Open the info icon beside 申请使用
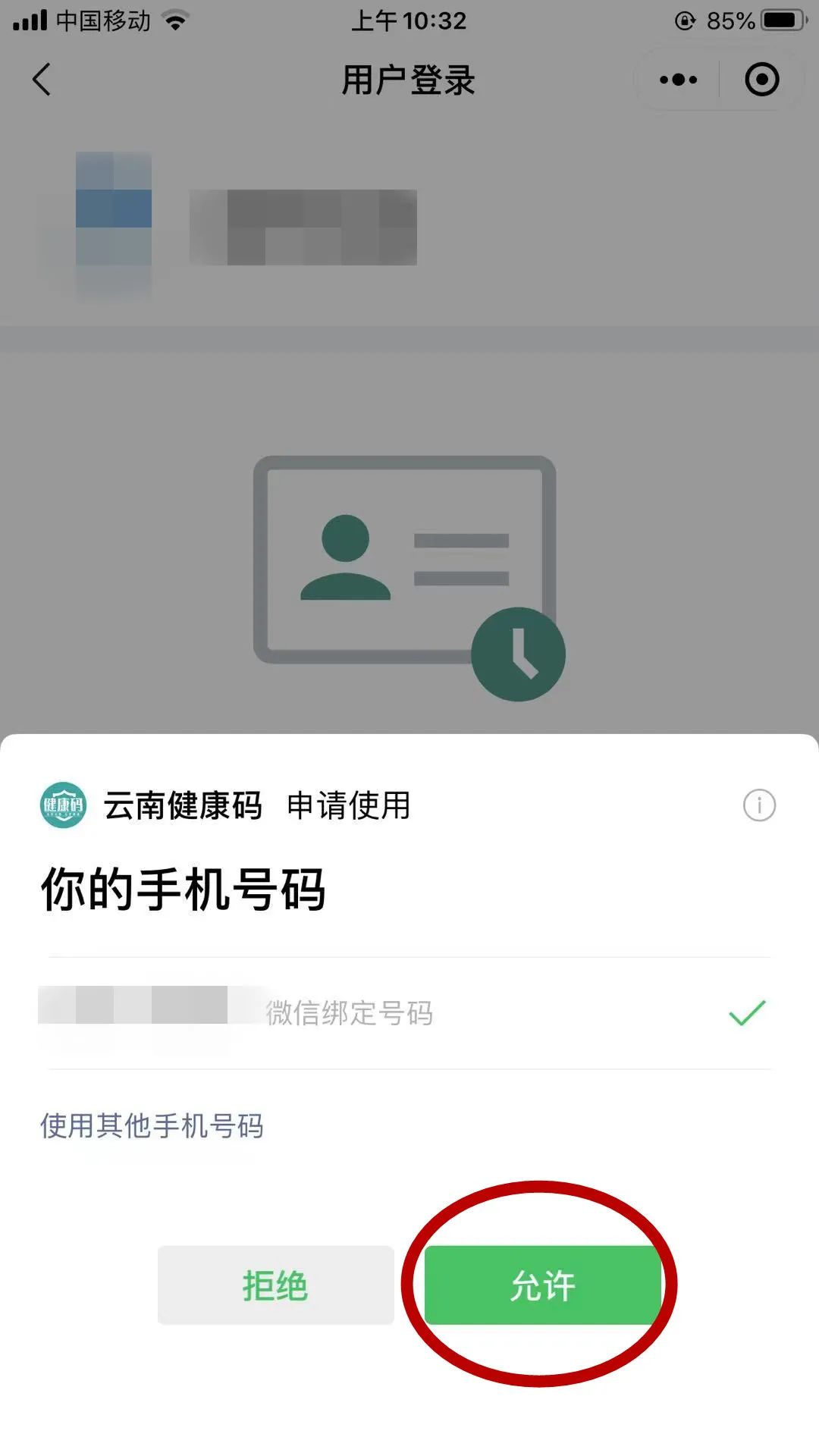Viewport: 819px width, 1456px height. 759,805
